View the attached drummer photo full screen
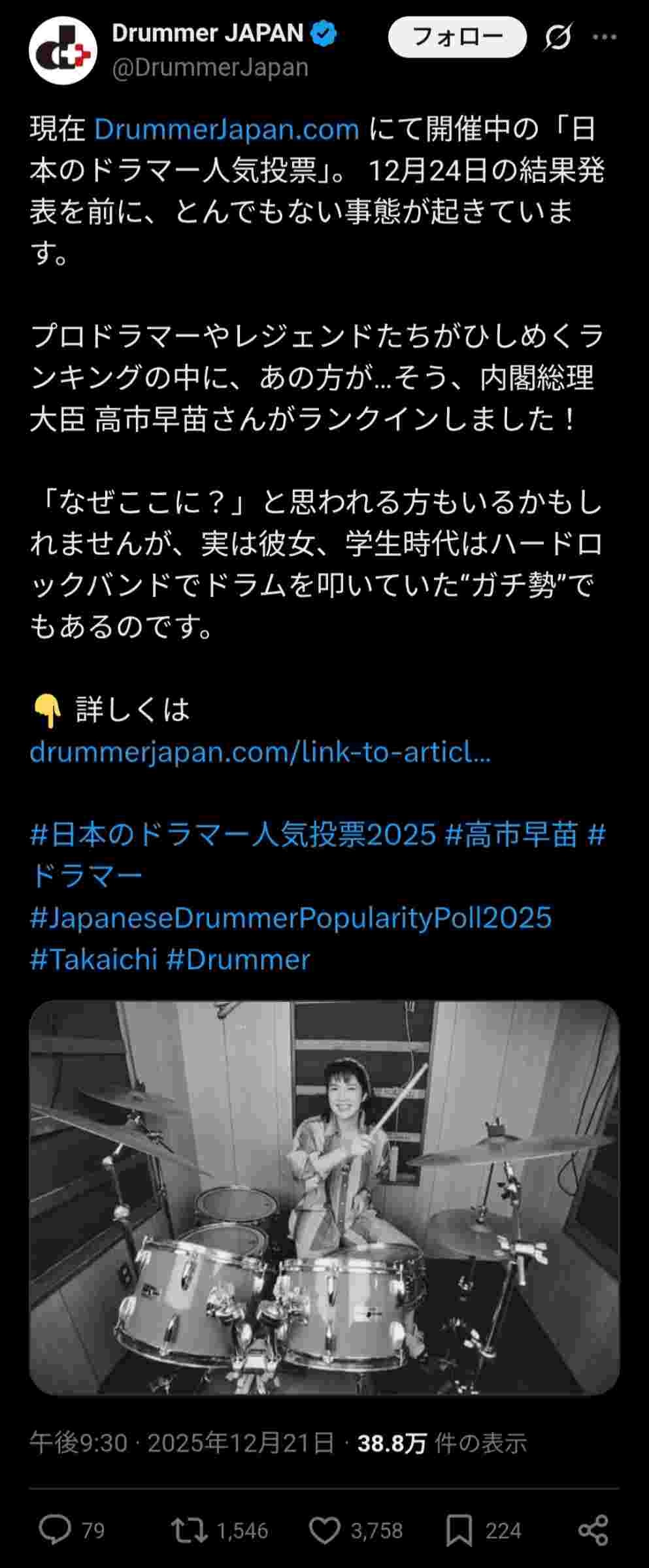 324,1197
